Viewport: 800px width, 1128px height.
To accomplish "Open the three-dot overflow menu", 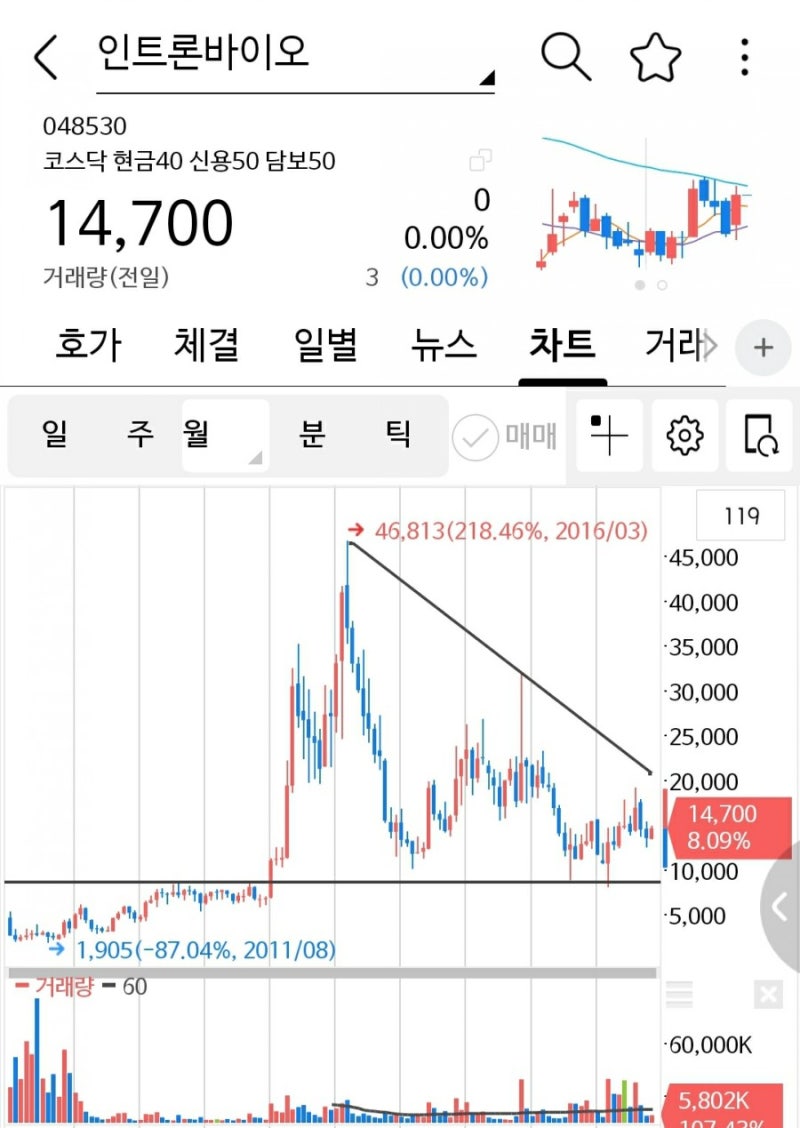I will [x=744, y=57].
